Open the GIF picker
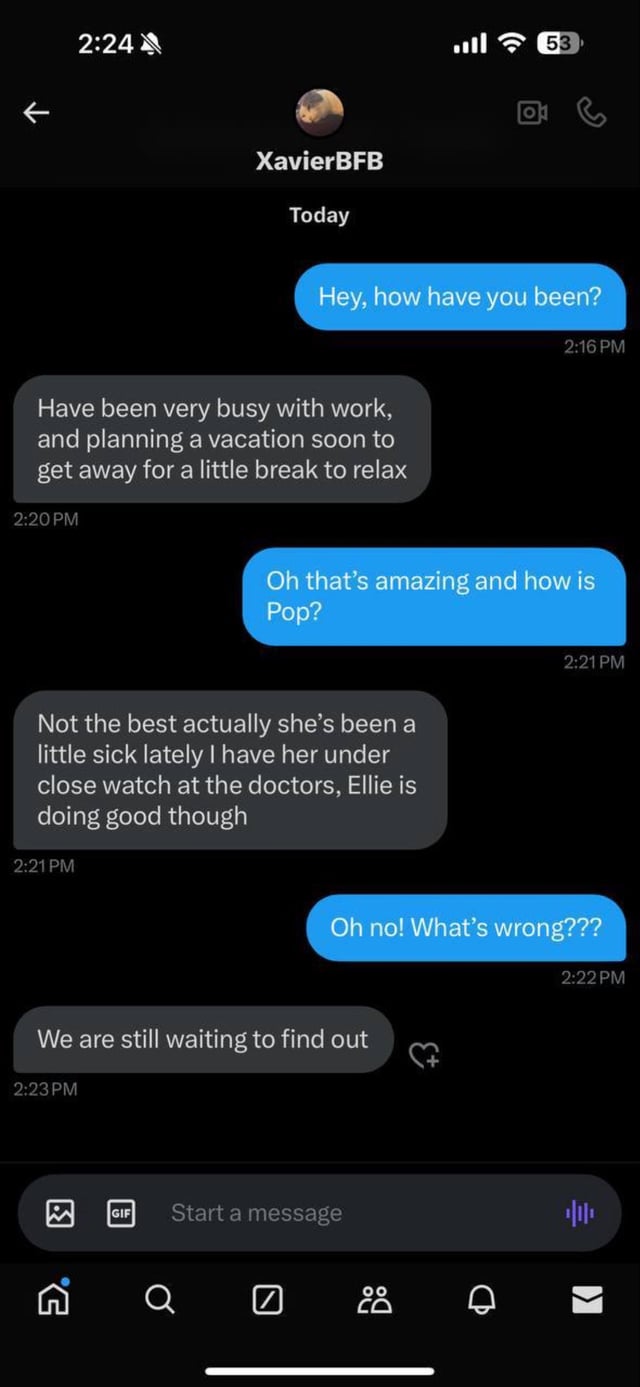This screenshot has width=640, height=1387. pyautogui.click(x=121, y=1213)
